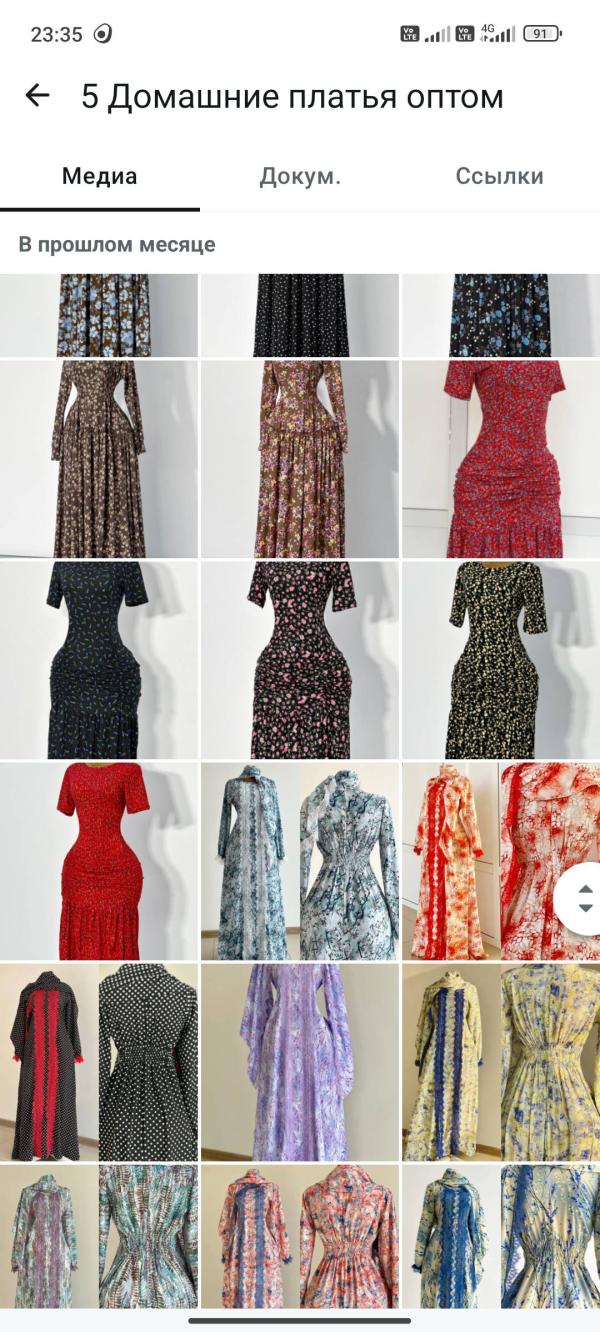Open the blue-grey patterned dress pair photo

click(x=300, y=862)
